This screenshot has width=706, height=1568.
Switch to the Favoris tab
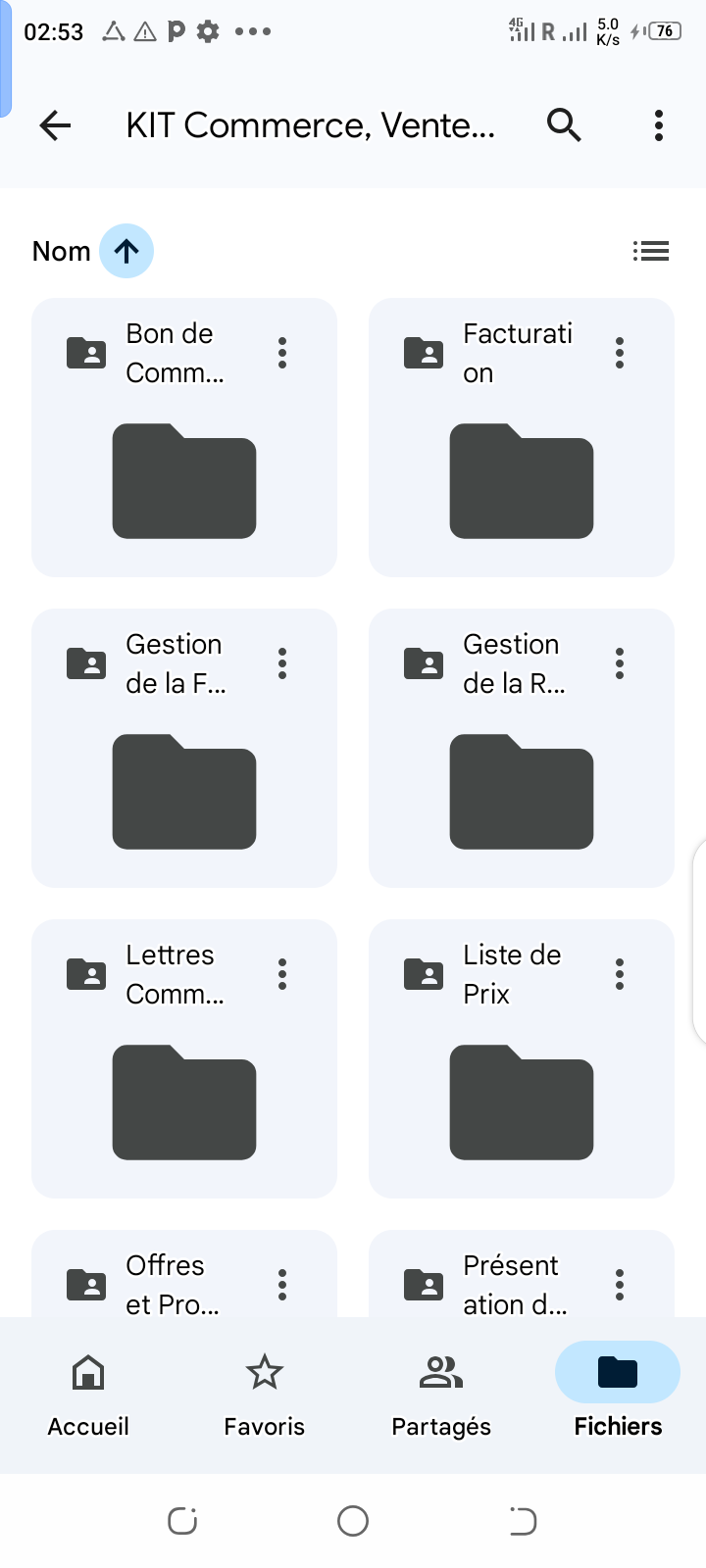[x=265, y=1396]
